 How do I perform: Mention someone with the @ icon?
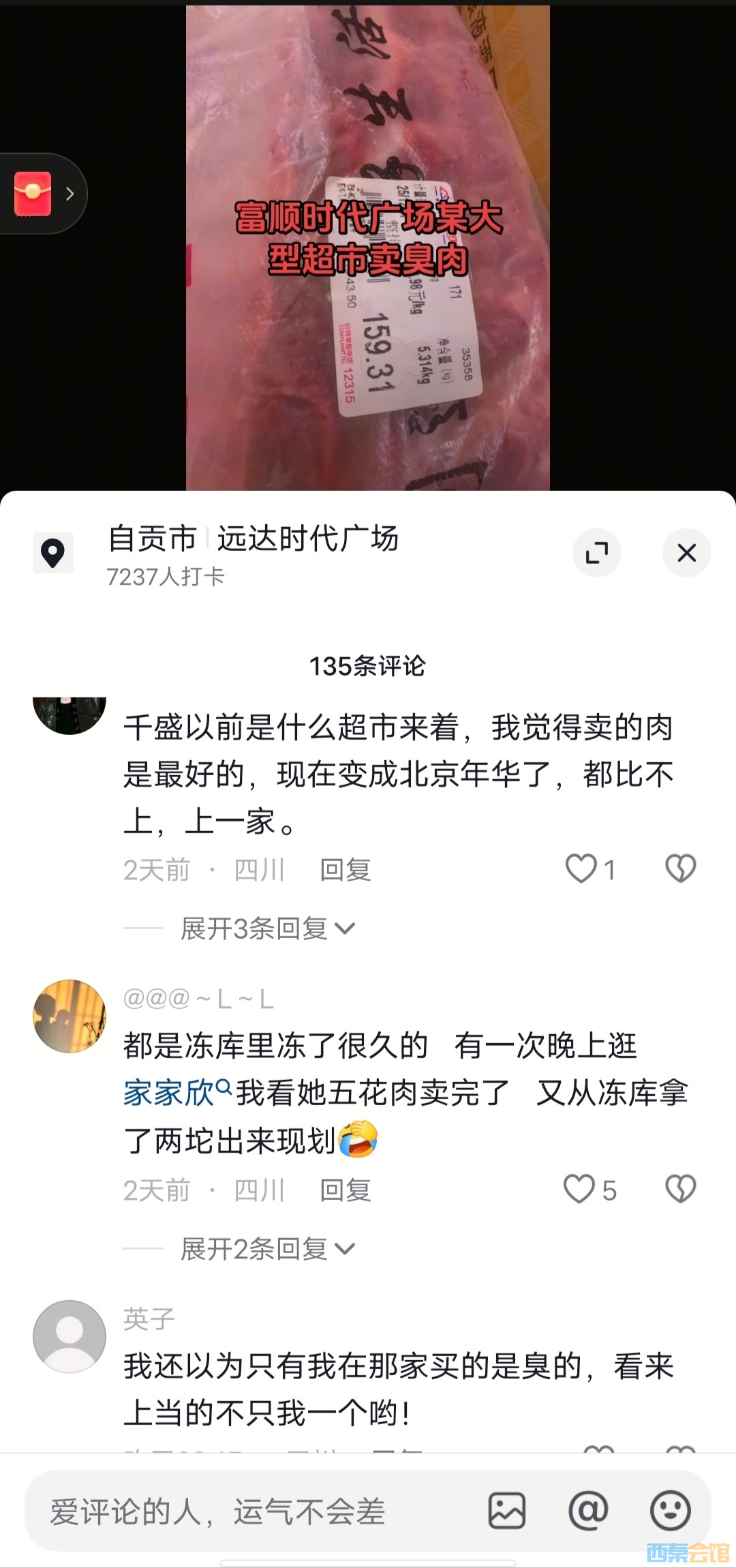(x=588, y=1511)
